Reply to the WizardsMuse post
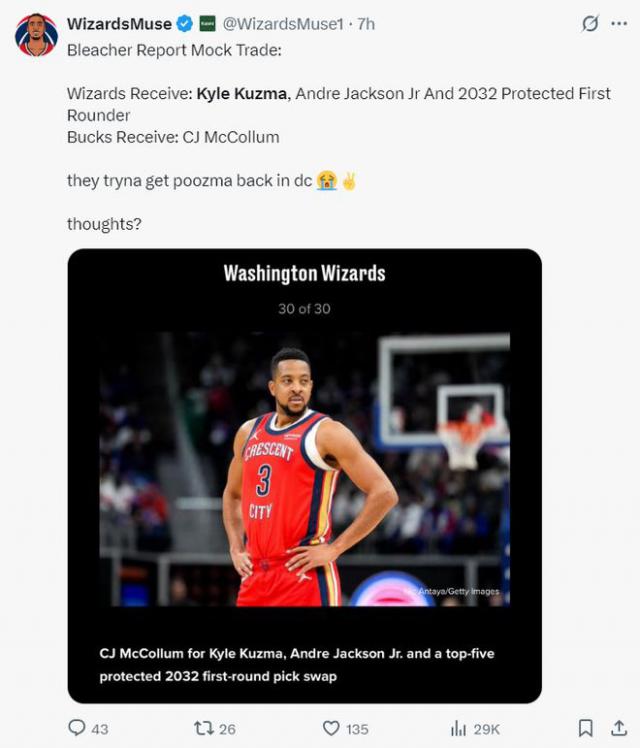 click(88, 728)
